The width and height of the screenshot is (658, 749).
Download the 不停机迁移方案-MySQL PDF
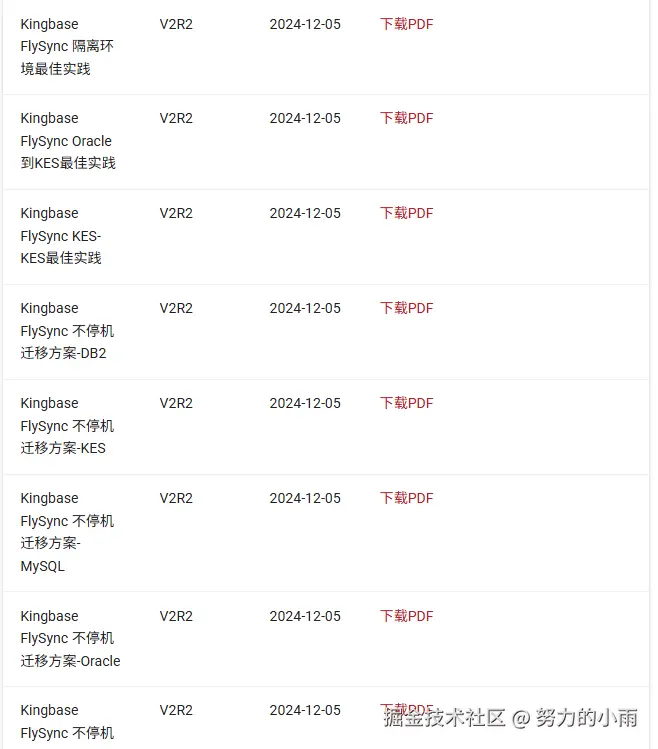click(x=406, y=498)
